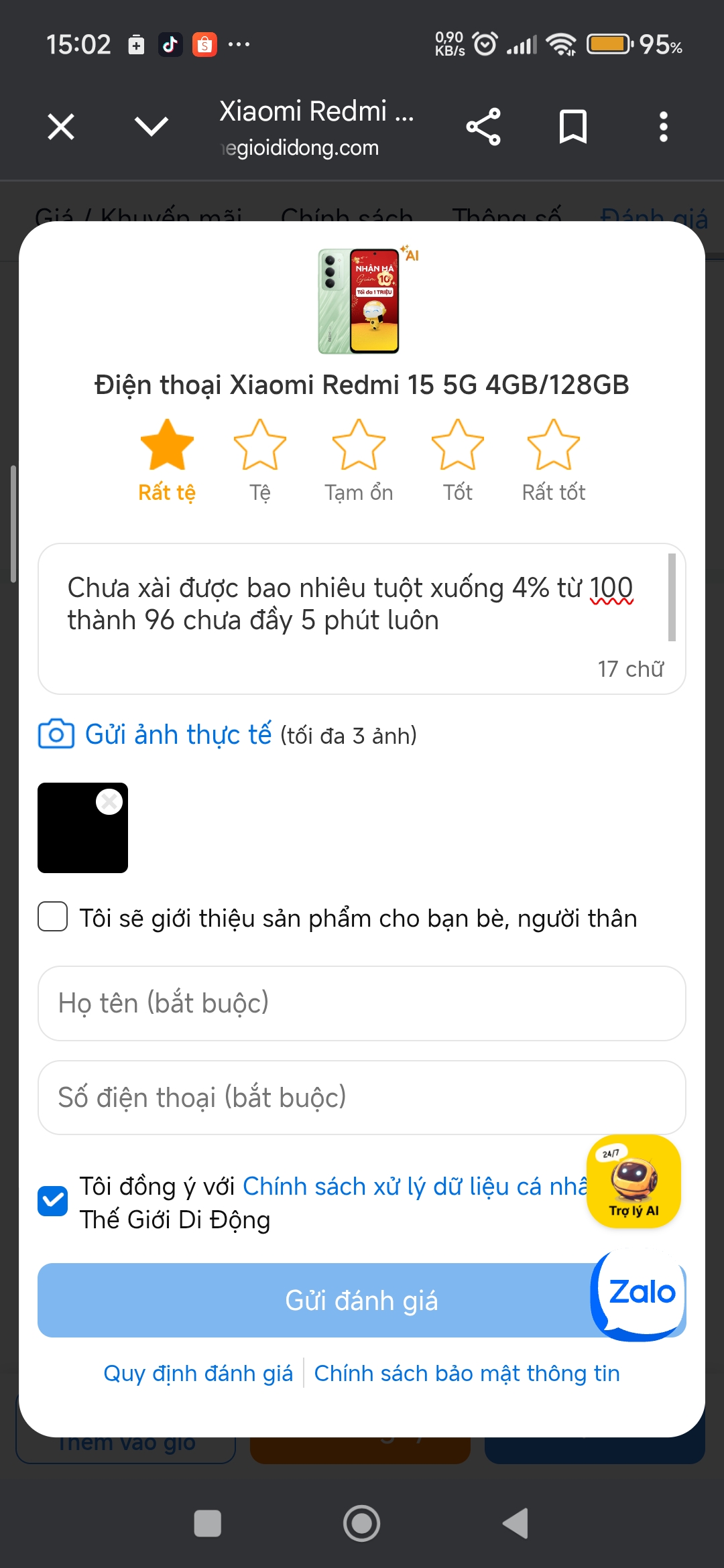Screen dimensions: 724x1568
Task: Focus the Họ tên field
Action: click(362, 1003)
